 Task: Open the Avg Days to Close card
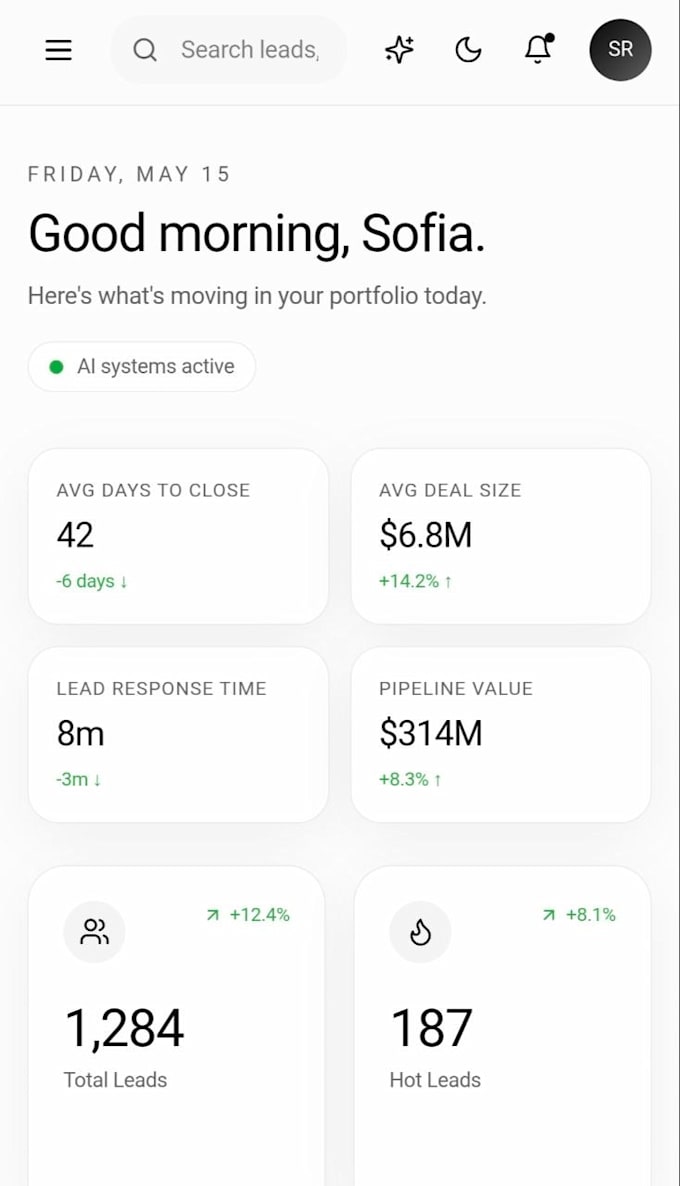tap(179, 536)
